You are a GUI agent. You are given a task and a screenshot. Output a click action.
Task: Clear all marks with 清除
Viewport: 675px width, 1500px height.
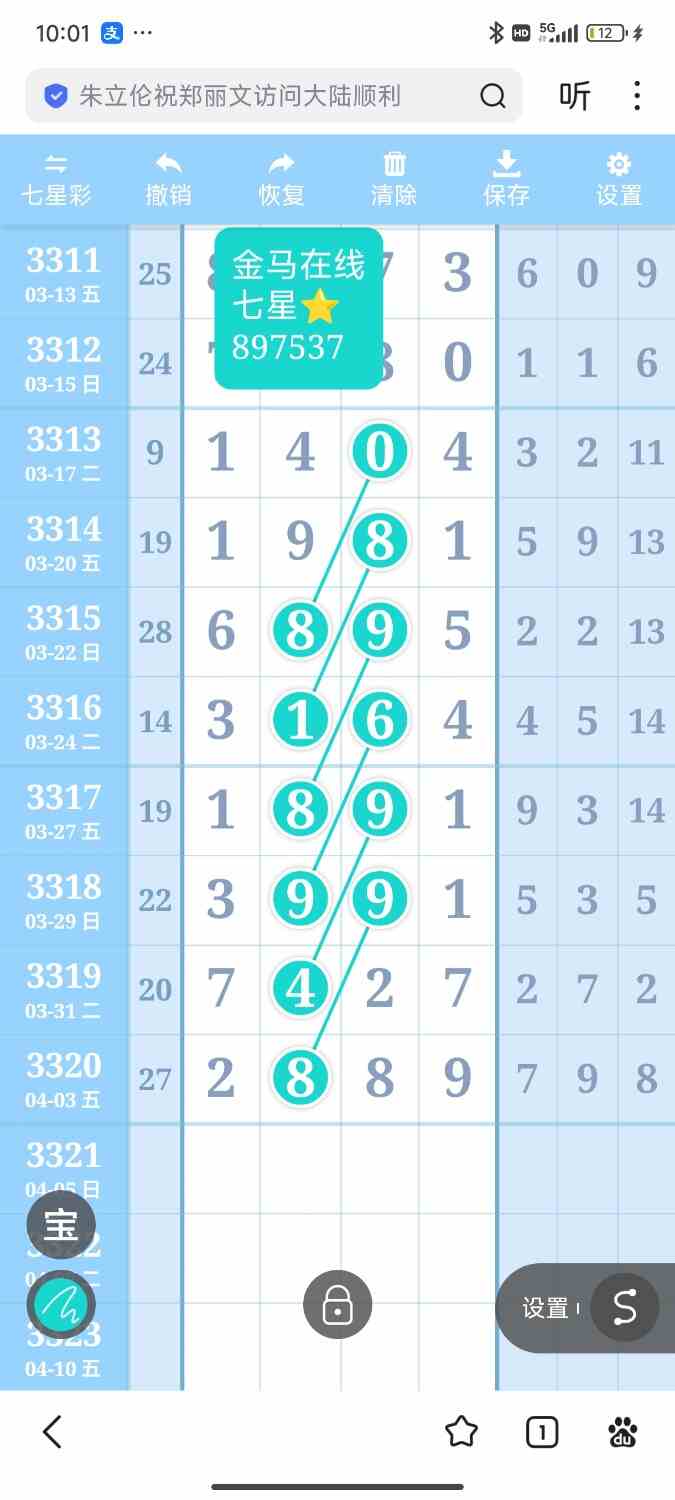coord(394,179)
